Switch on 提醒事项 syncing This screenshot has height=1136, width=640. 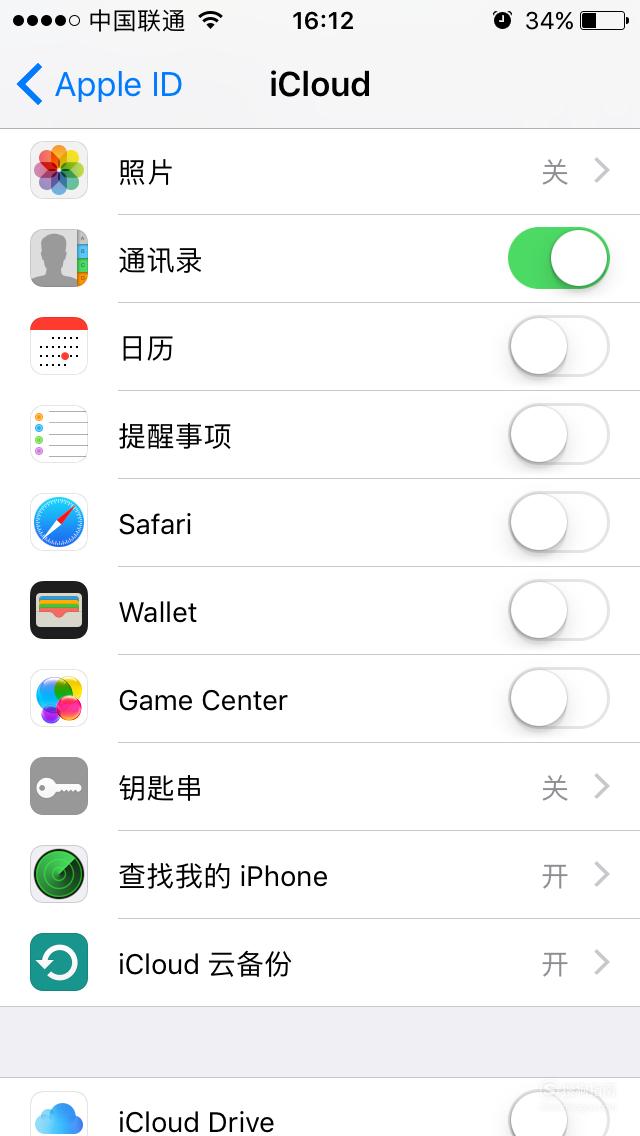[x=558, y=434]
